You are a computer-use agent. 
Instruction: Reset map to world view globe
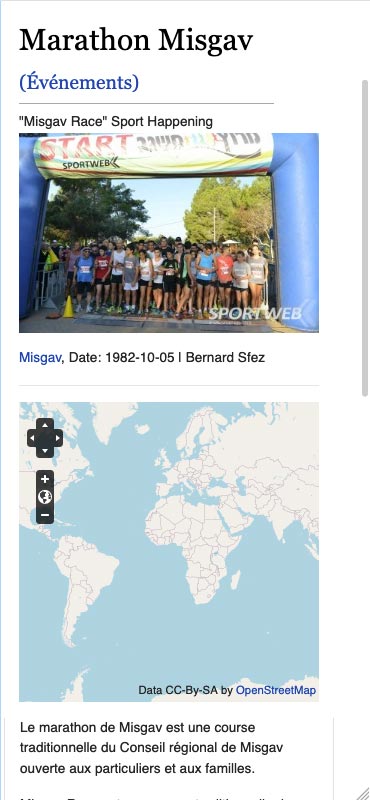45,497
